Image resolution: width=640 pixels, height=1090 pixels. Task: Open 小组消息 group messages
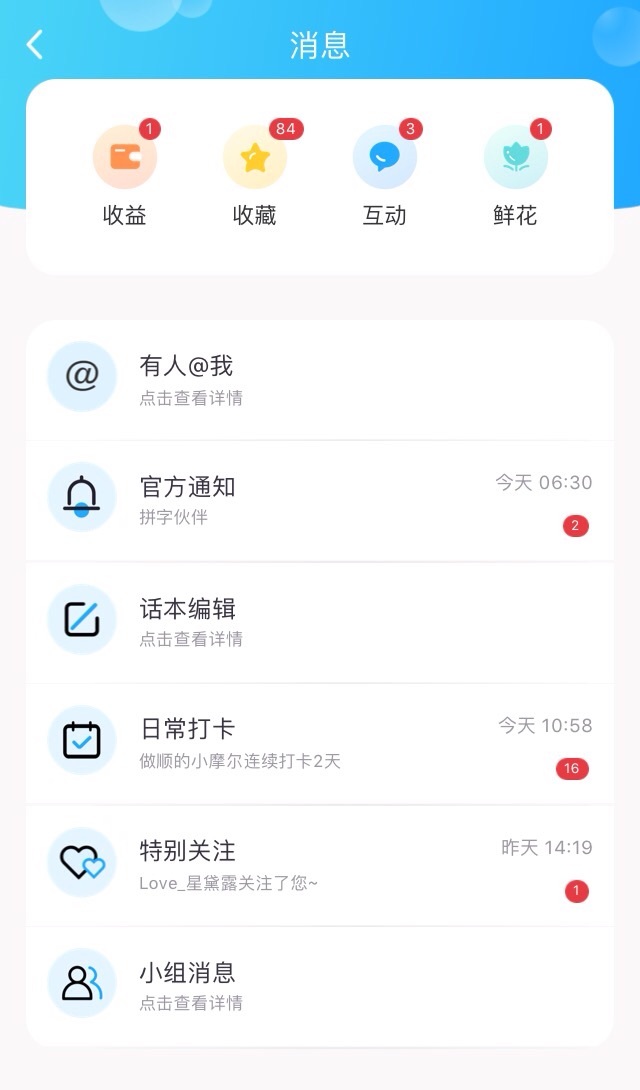[x=320, y=986]
